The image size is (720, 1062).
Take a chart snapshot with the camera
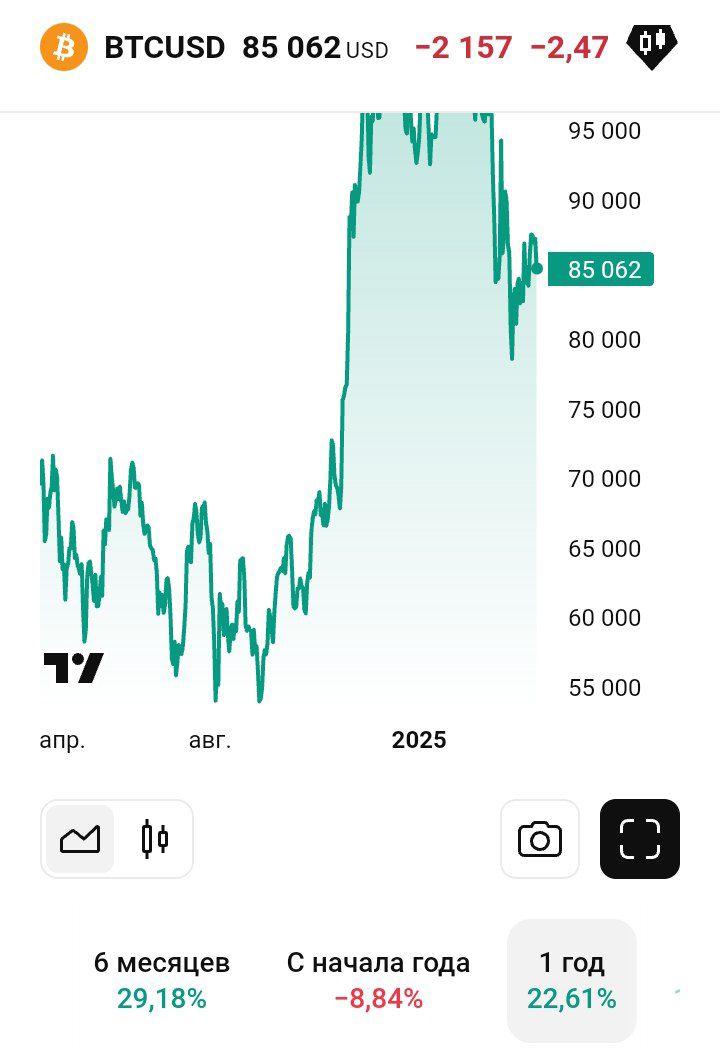tap(540, 839)
